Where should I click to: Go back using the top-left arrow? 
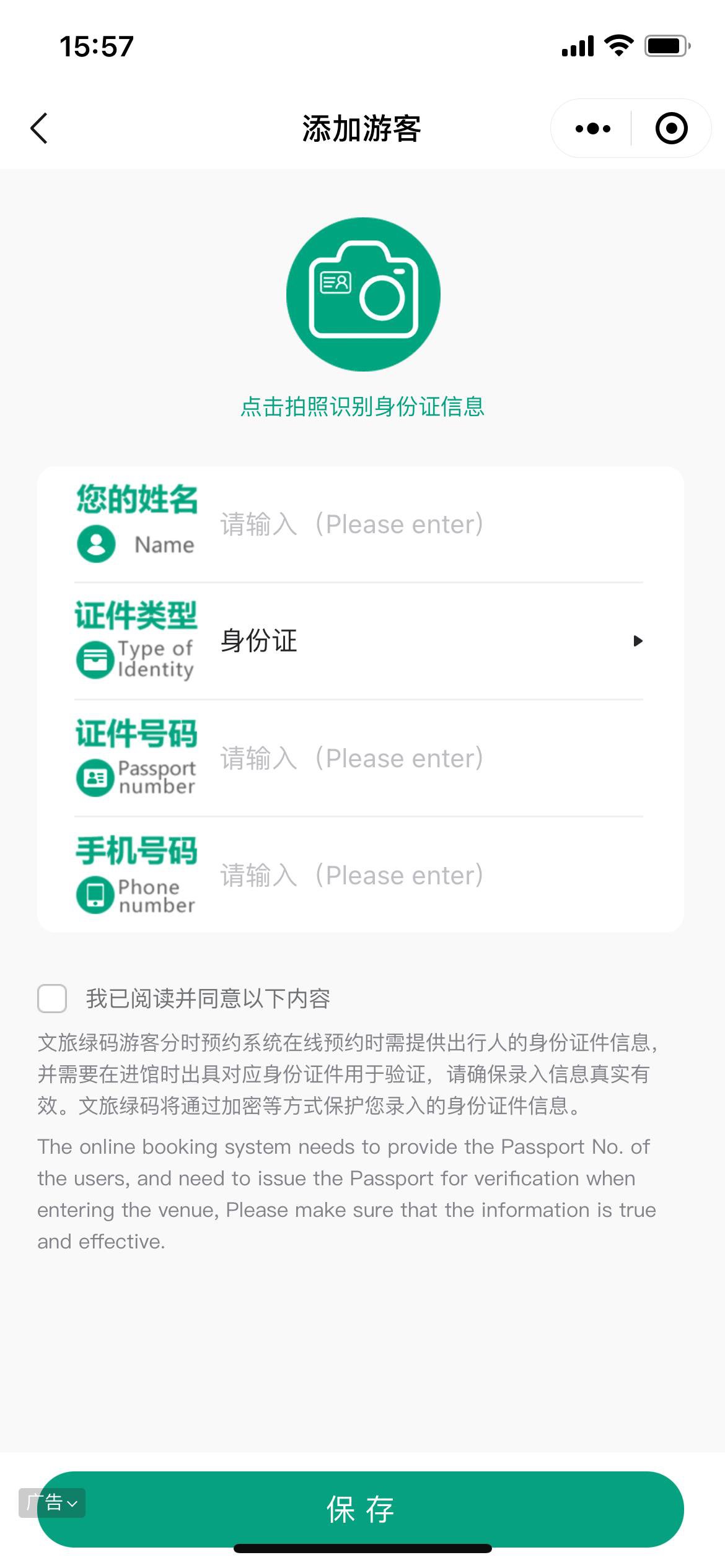pyautogui.click(x=39, y=129)
